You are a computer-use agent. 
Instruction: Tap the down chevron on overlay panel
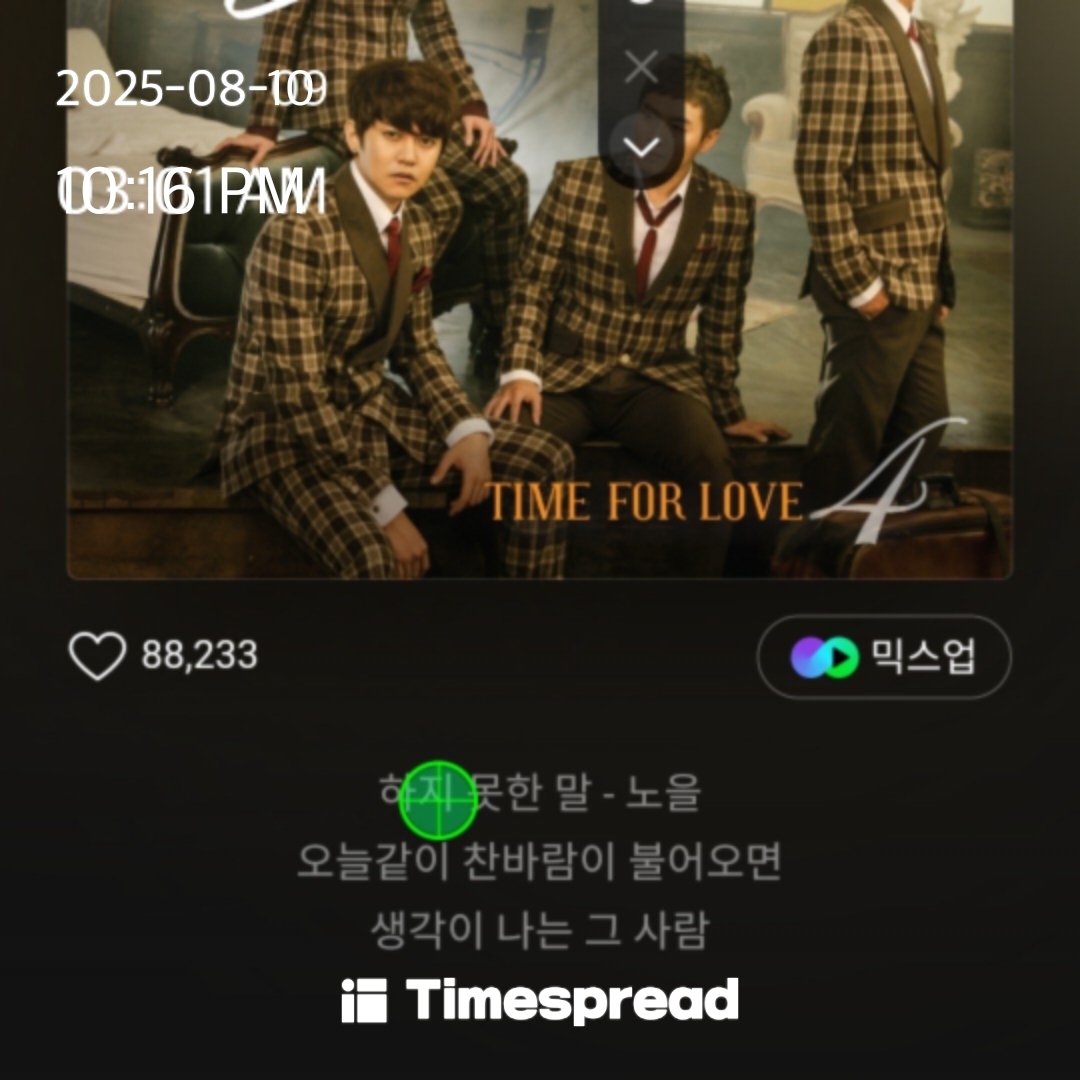[x=641, y=148]
